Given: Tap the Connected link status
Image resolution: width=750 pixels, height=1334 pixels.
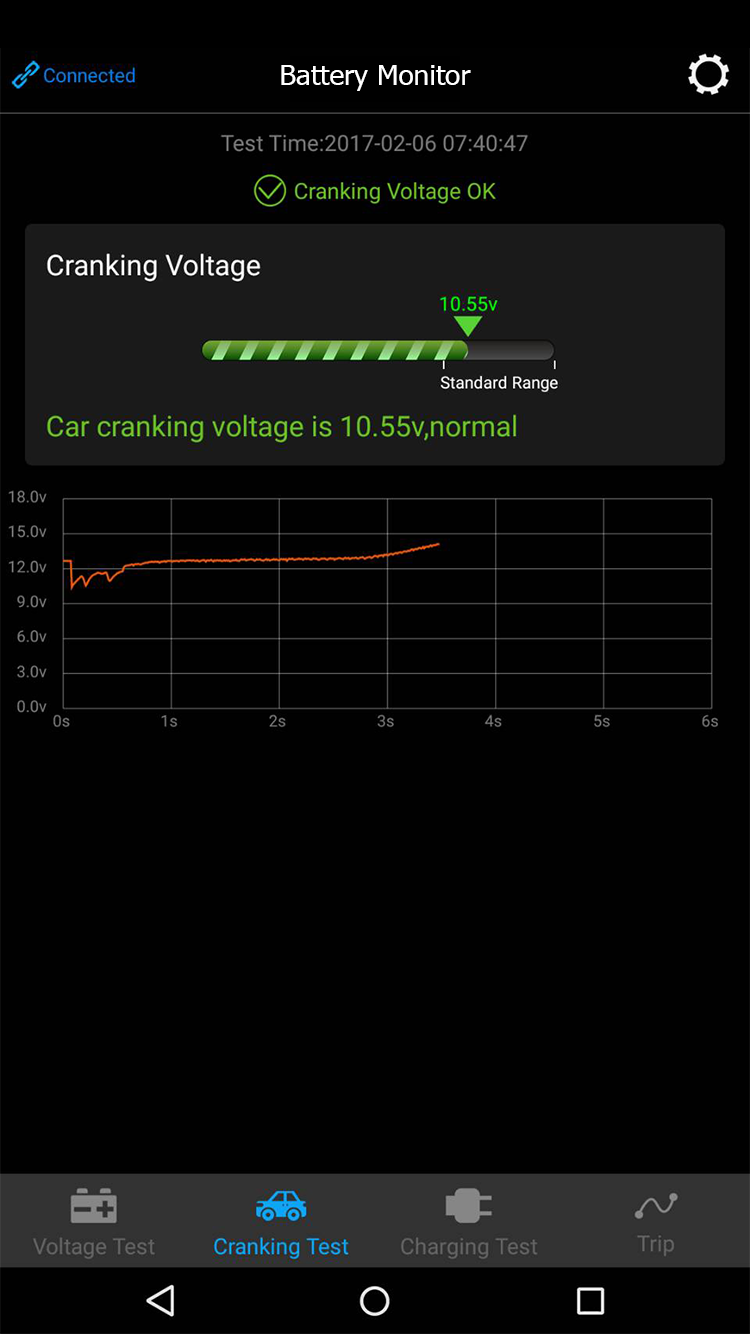Looking at the screenshot, I should (74, 75).
